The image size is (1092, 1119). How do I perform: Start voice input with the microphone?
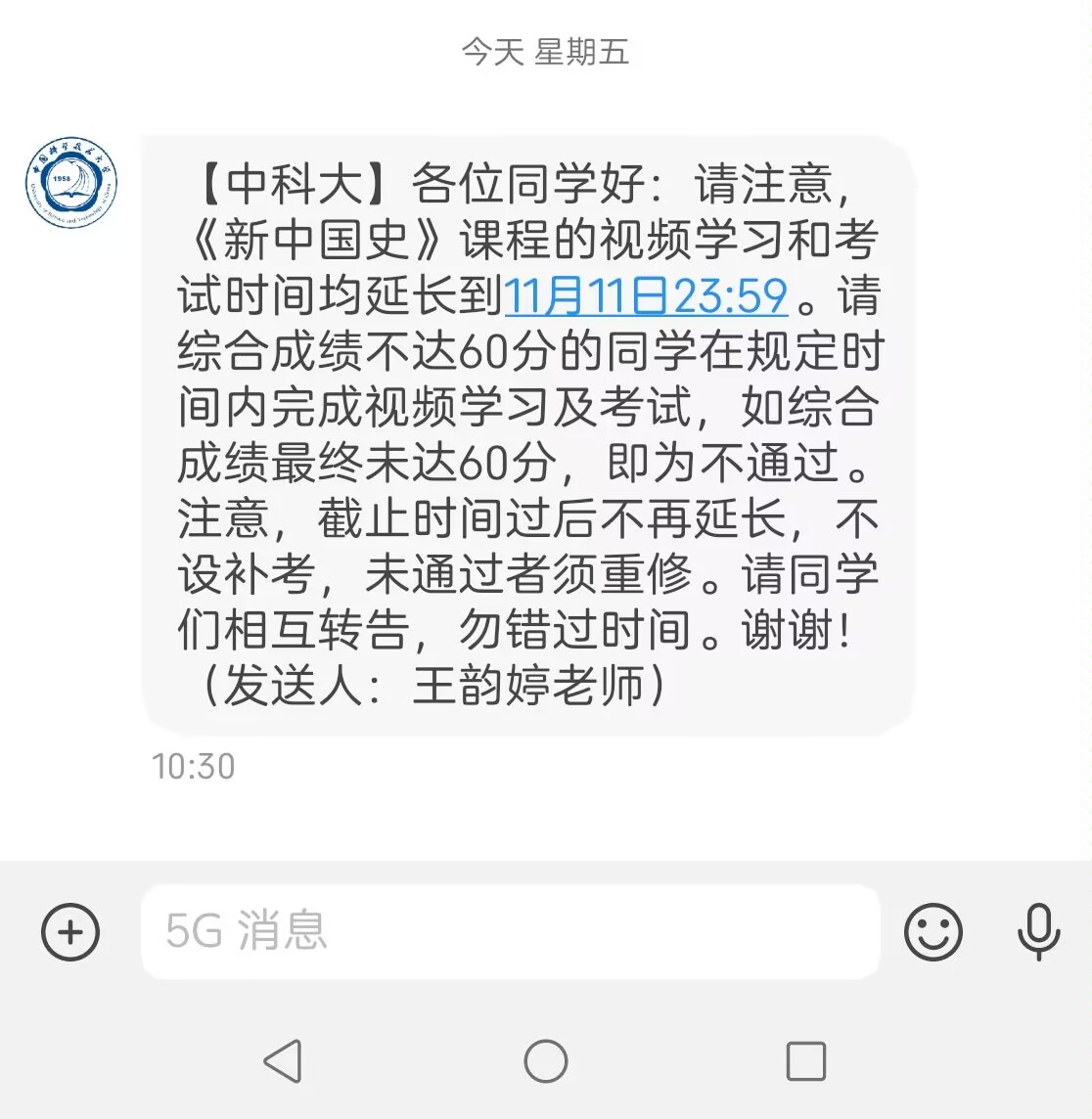pos(1038,931)
